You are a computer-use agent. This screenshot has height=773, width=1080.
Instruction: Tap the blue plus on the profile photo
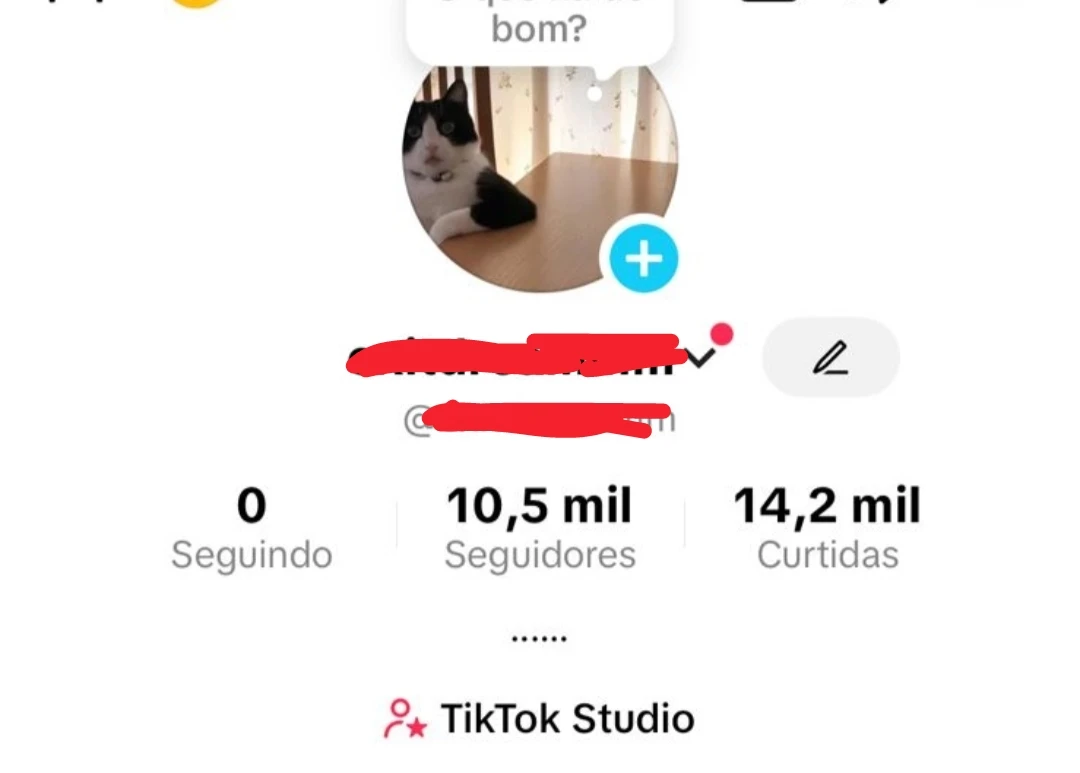tap(643, 259)
